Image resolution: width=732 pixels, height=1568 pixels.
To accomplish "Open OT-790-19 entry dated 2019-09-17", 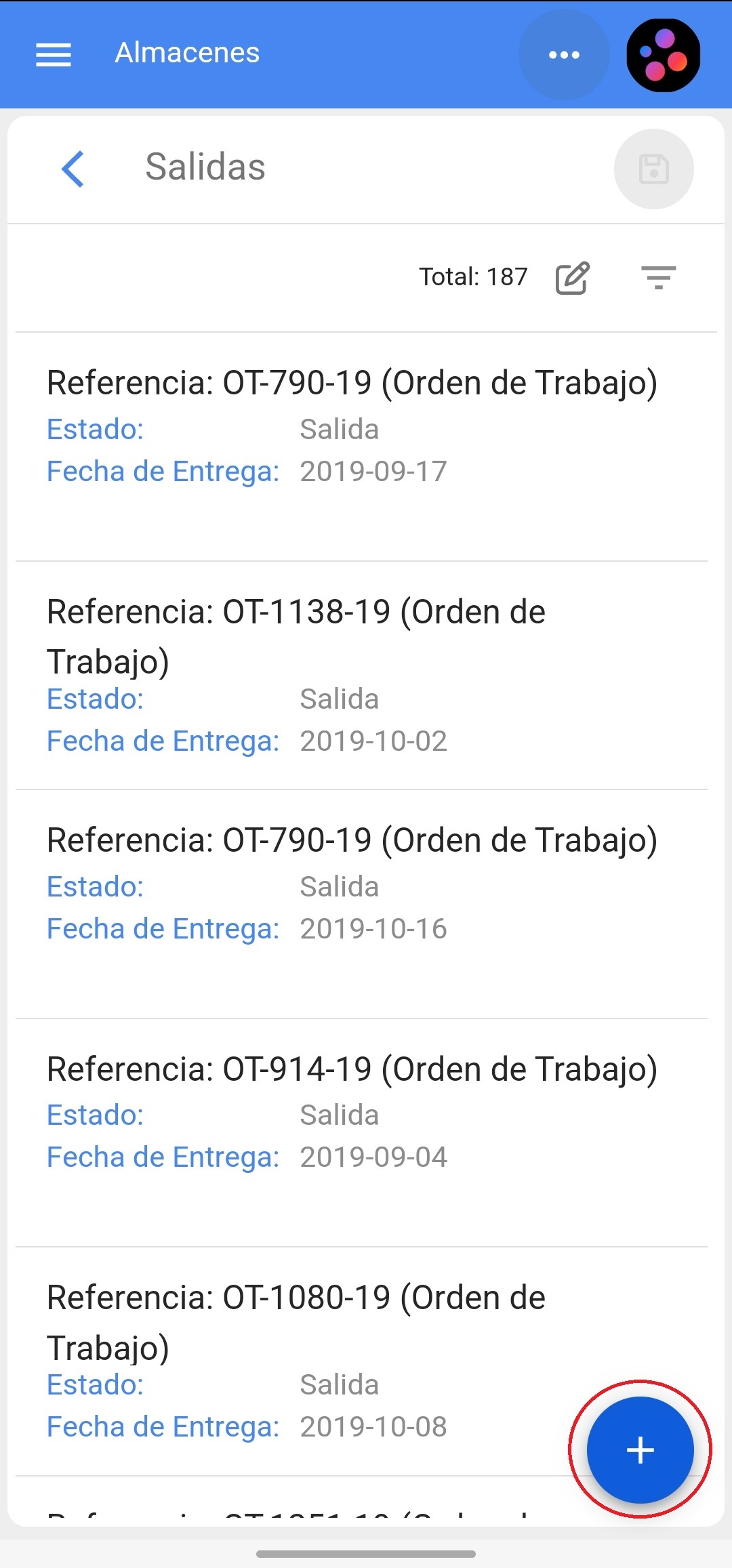I will point(352,427).
